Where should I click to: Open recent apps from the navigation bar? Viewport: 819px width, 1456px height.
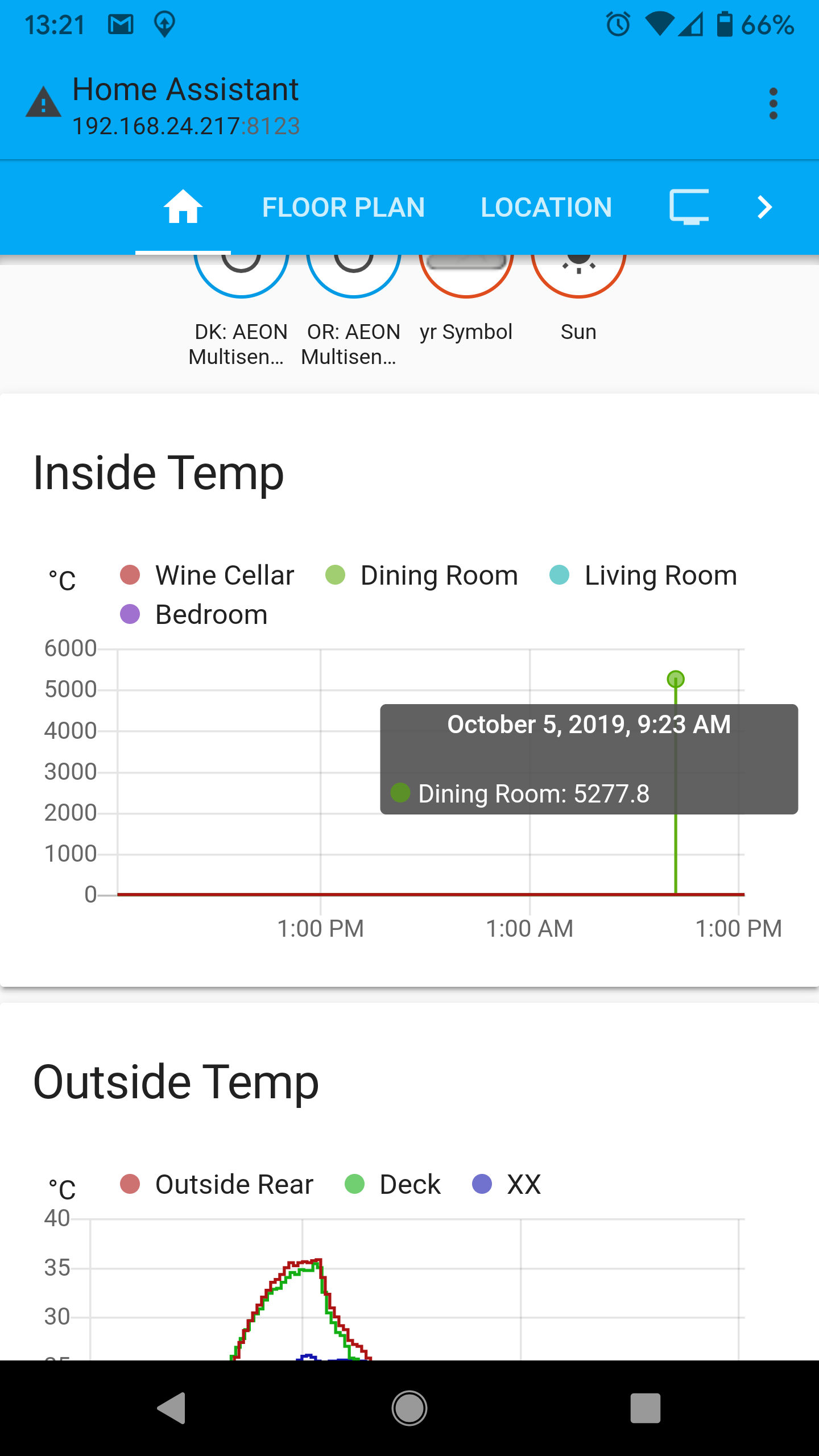tap(645, 1408)
